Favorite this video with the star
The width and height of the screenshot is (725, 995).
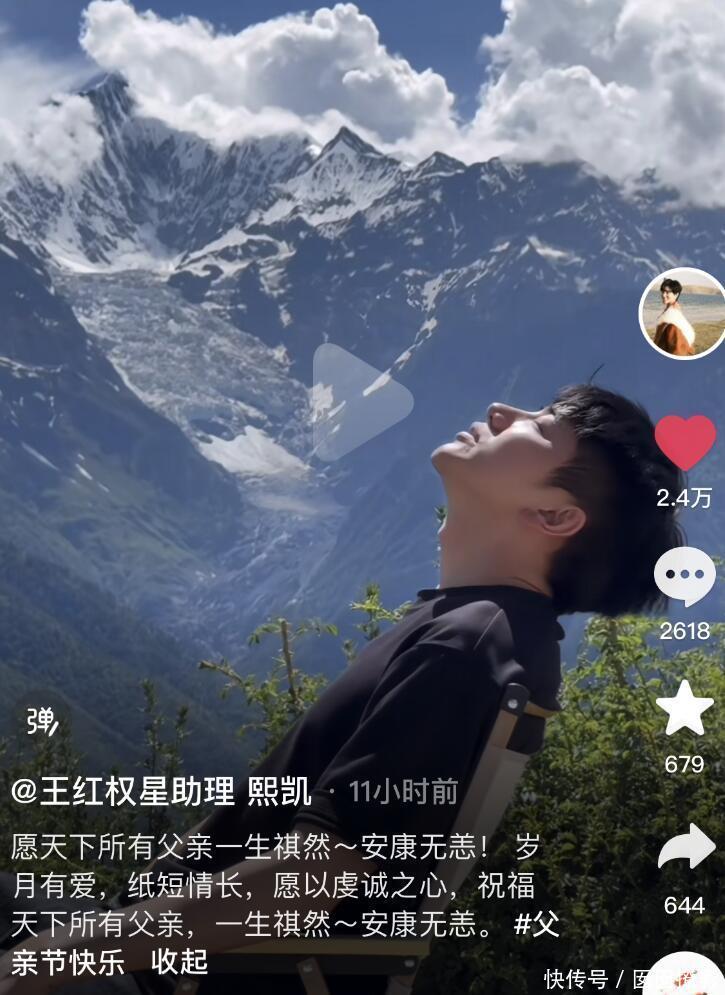(685, 708)
